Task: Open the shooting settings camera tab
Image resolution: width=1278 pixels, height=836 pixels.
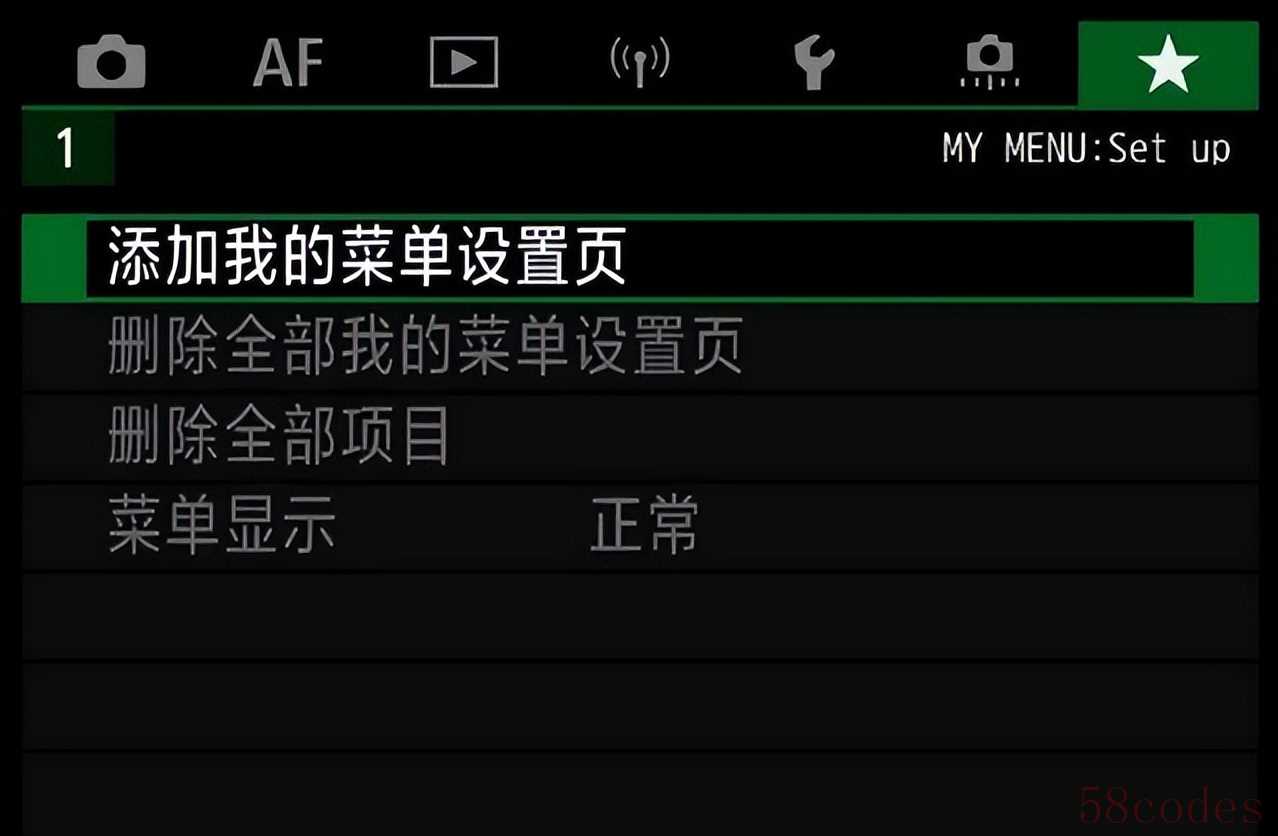Action: tap(111, 62)
